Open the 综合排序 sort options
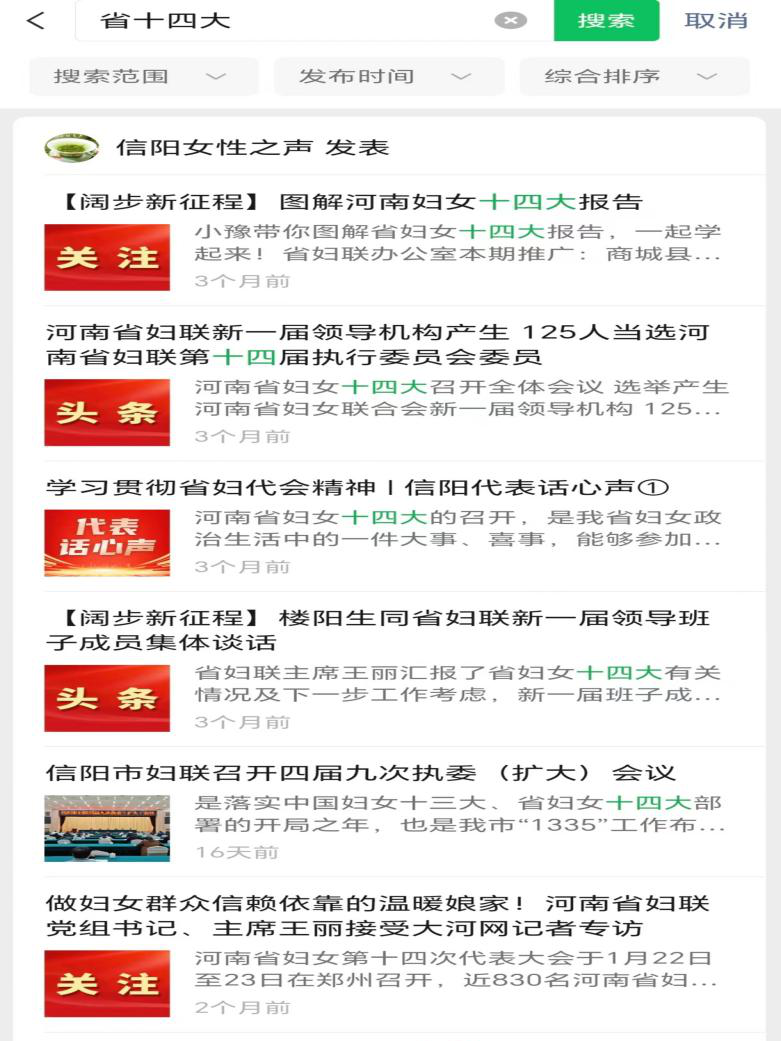This screenshot has height=1041, width=781. pyautogui.click(x=633, y=76)
